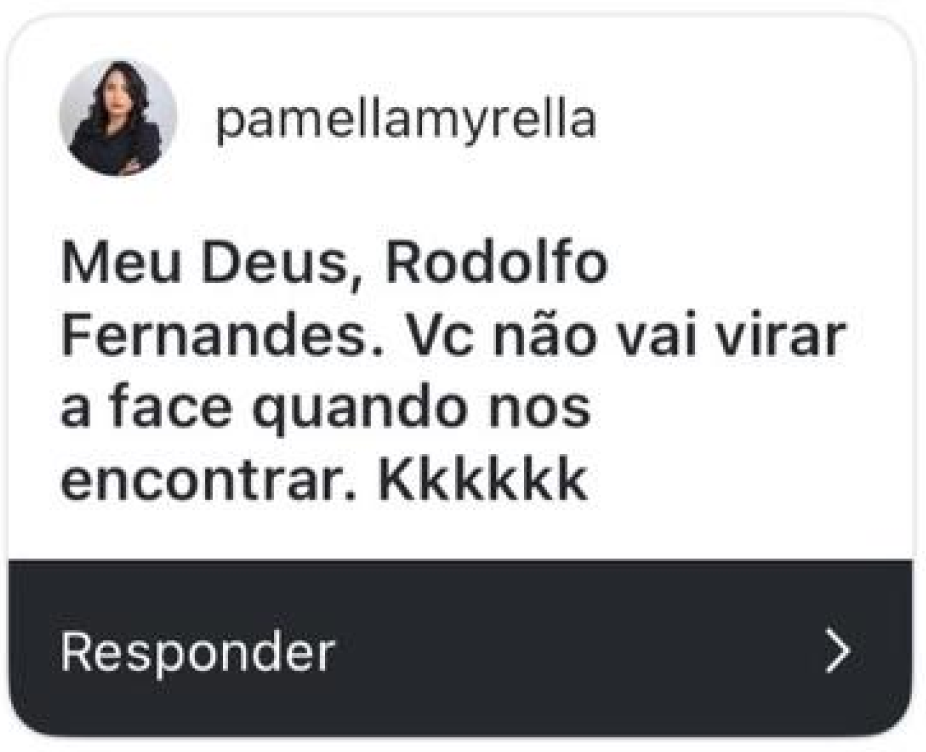
Task: Open pamellamyrella's profile picture
Action: click(x=118, y=118)
